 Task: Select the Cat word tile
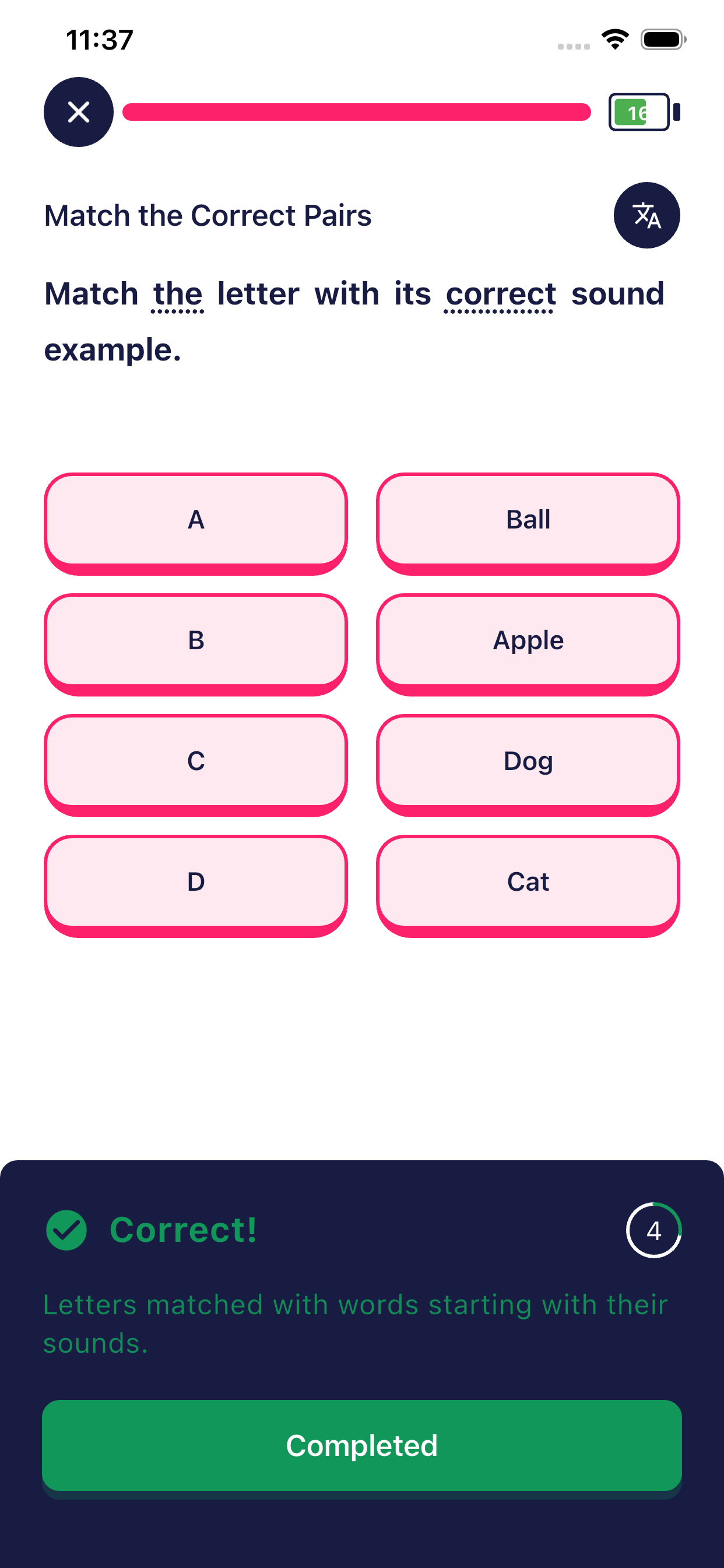coord(528,881)
